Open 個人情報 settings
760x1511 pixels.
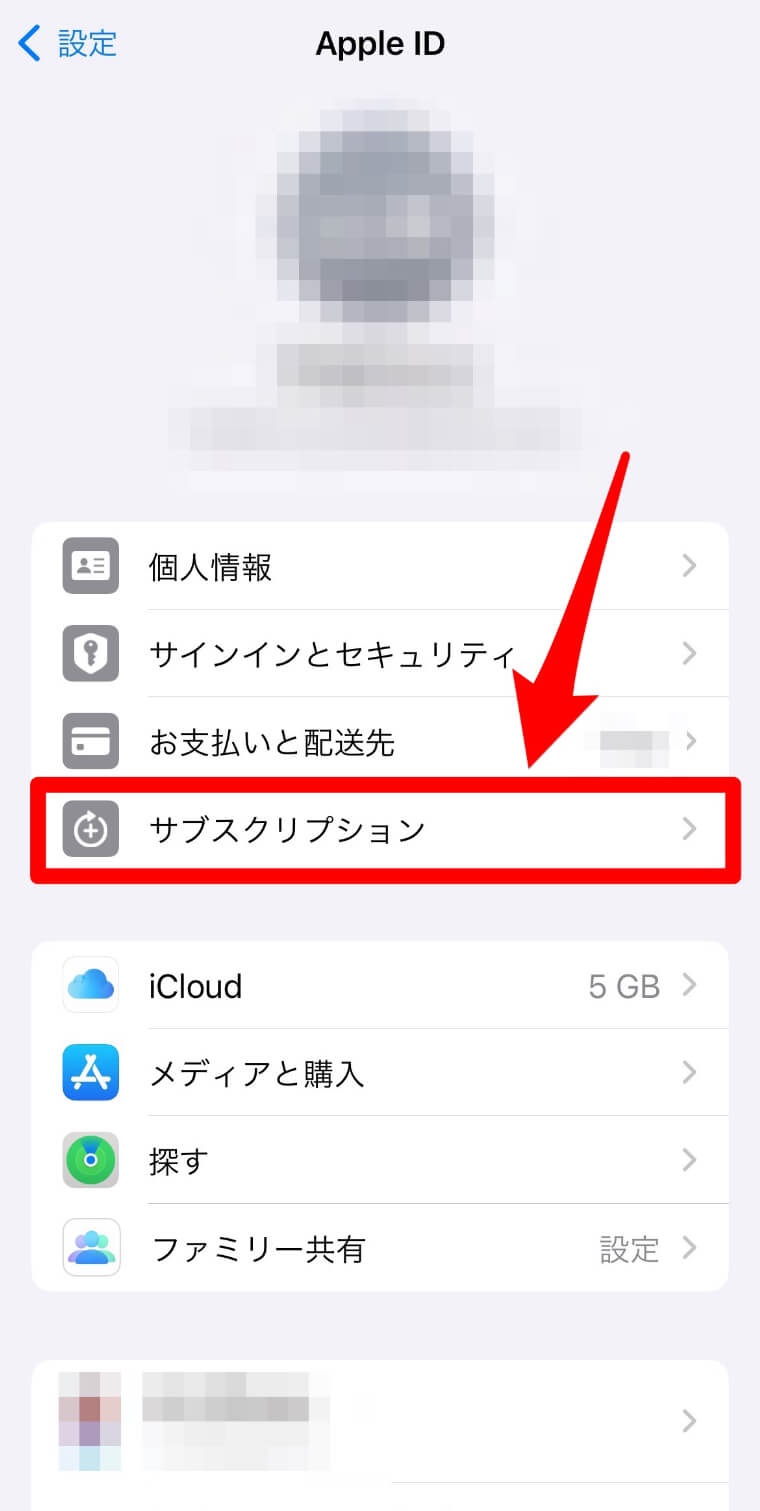pyautogui.click(x=380, y=567)
